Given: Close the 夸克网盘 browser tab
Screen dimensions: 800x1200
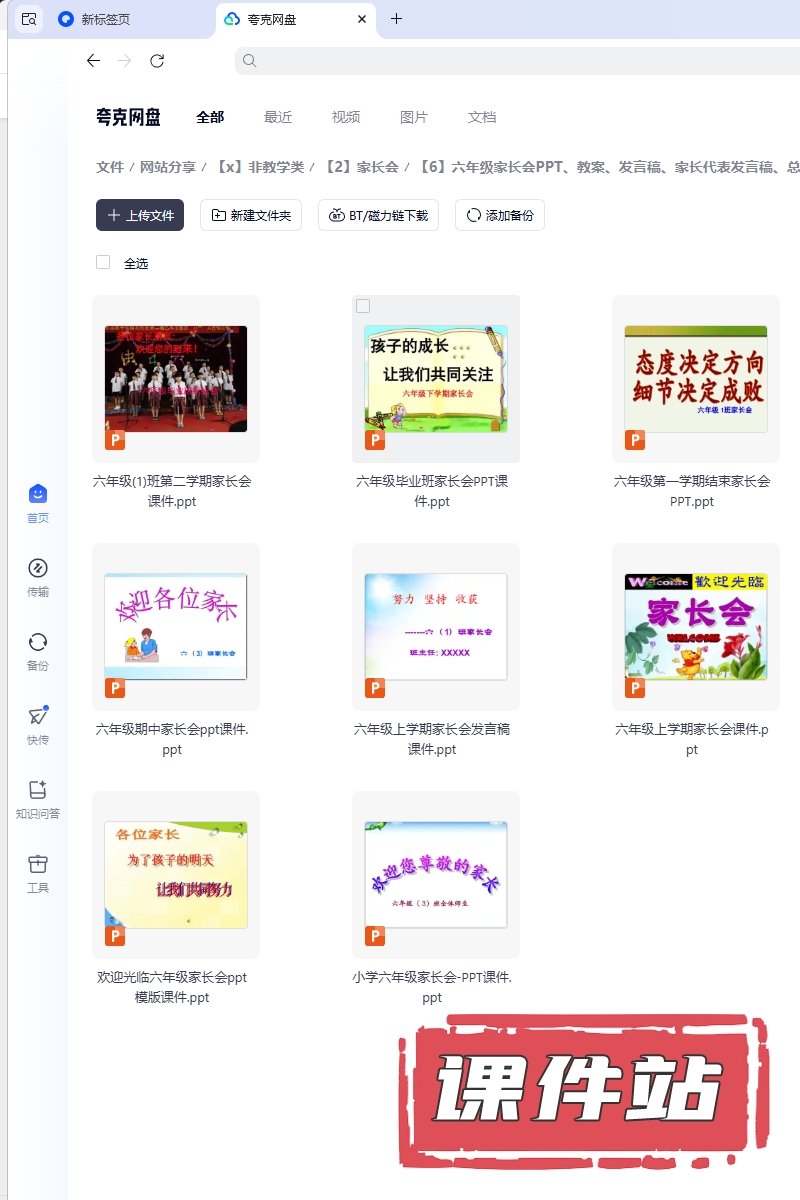Looking at the screenshot, I should tap(362, 19).
